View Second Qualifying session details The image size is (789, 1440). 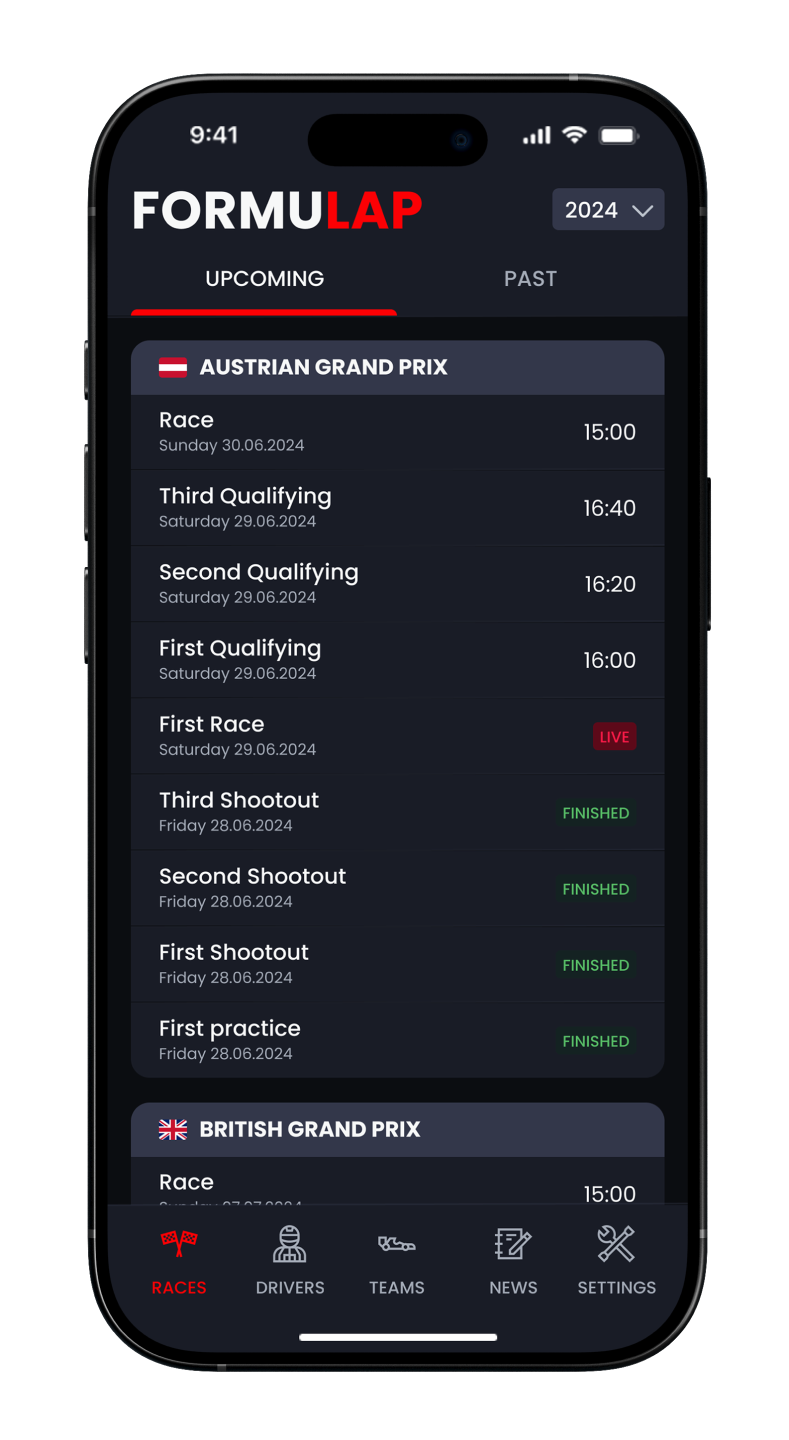point(397,584)
